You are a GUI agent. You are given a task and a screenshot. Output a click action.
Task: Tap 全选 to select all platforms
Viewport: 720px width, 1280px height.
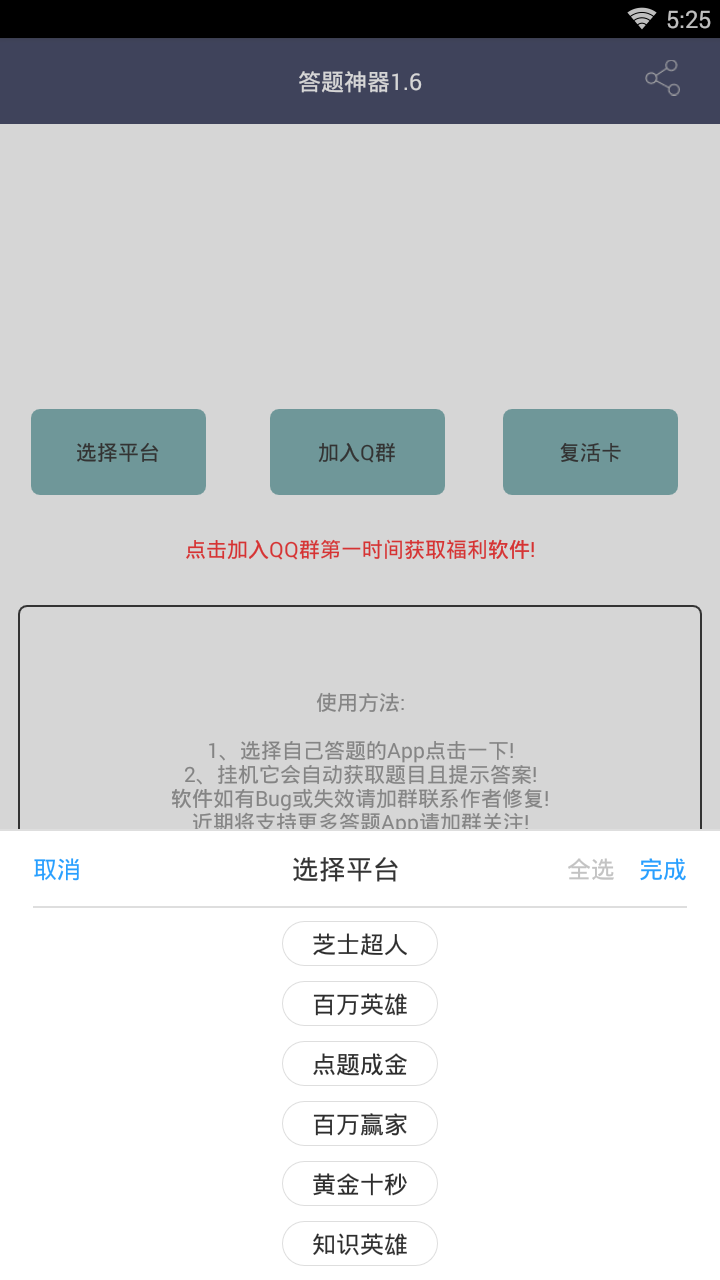(590, 870)
